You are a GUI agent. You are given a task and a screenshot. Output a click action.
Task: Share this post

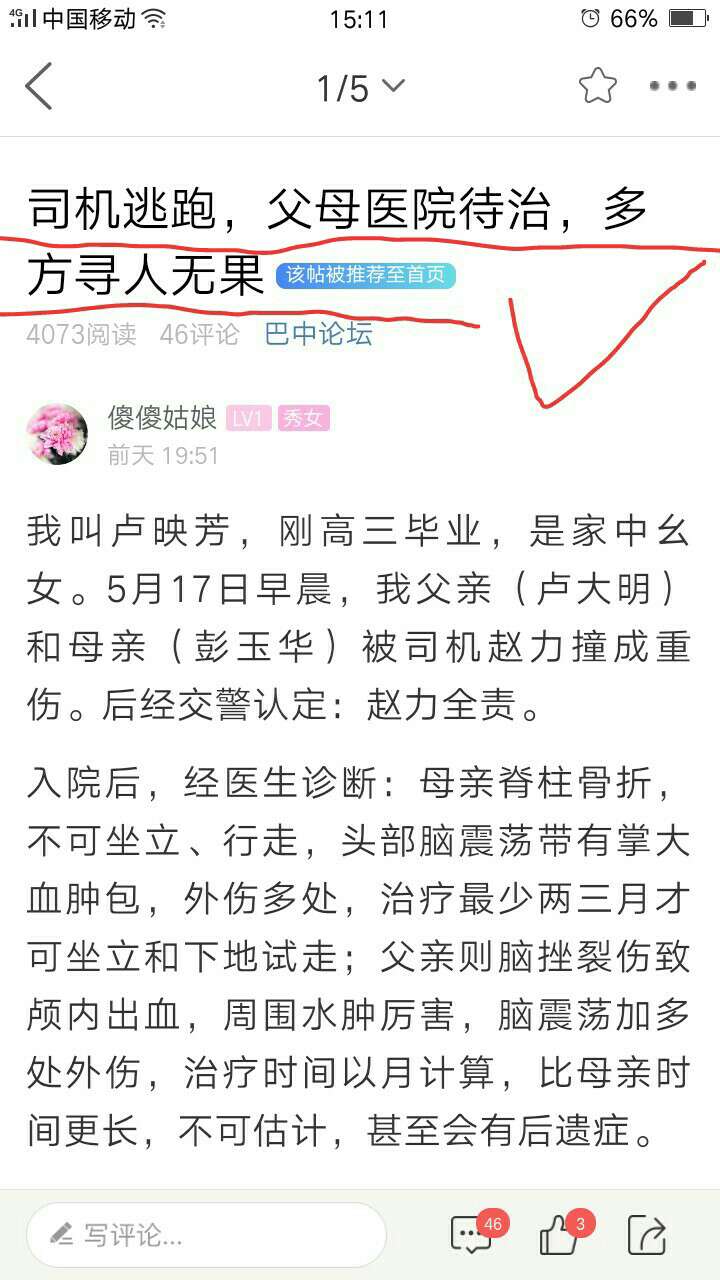pos(646,1236)
